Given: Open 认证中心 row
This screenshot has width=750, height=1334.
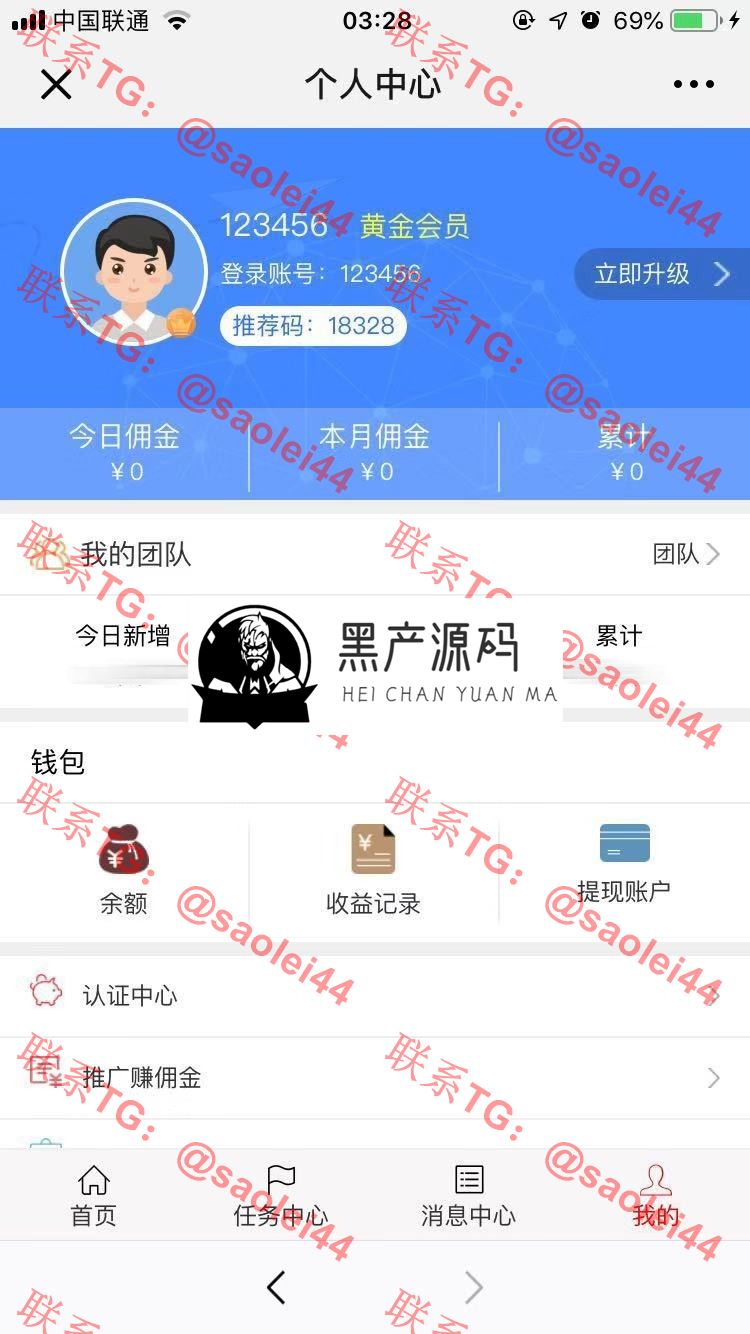Looking at the screenshot, I should pos(375,995).
